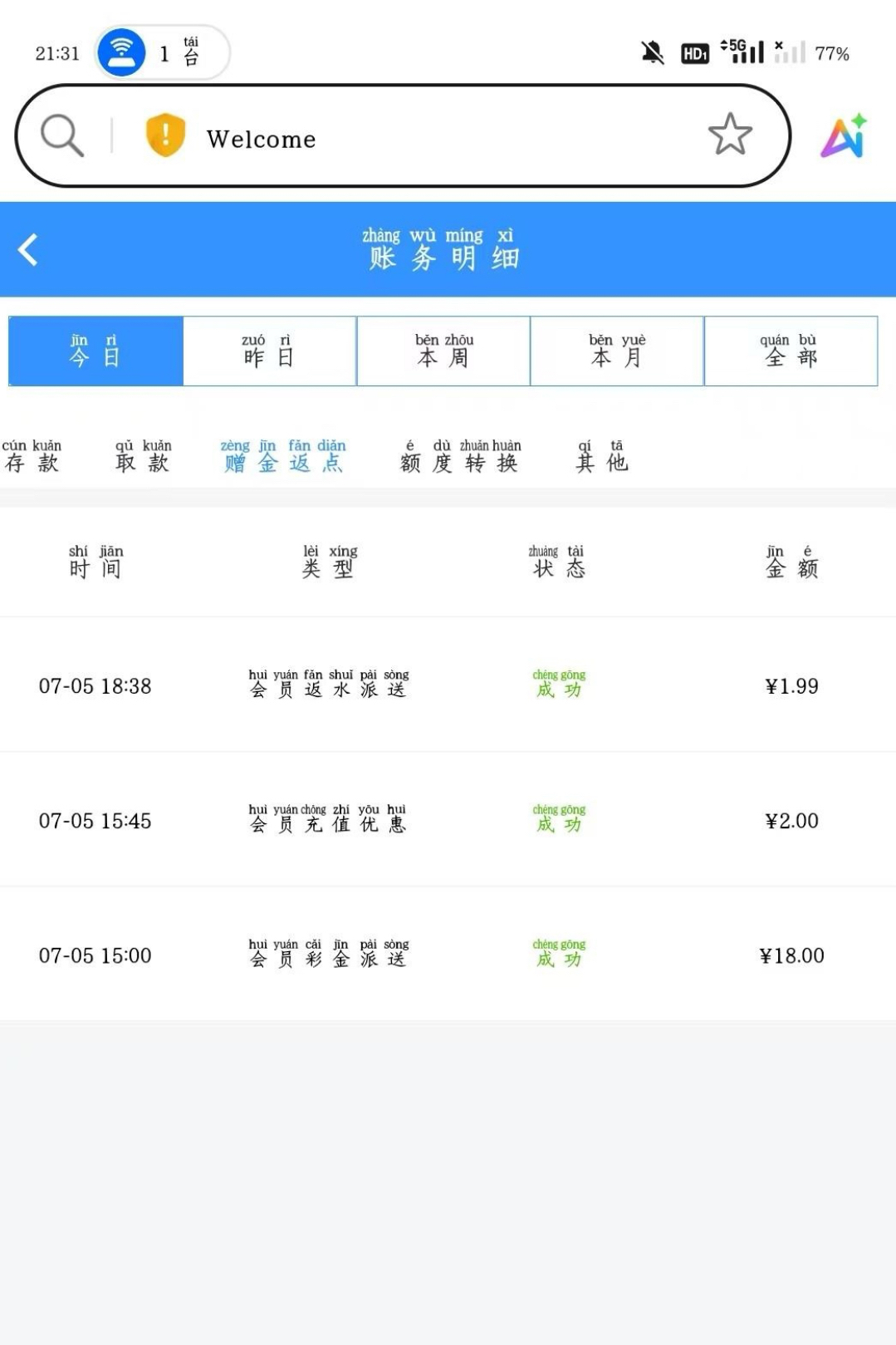Select the 今日 date filter
Viewport: 896px width, 1345px height.
click(x=95, y=351)
